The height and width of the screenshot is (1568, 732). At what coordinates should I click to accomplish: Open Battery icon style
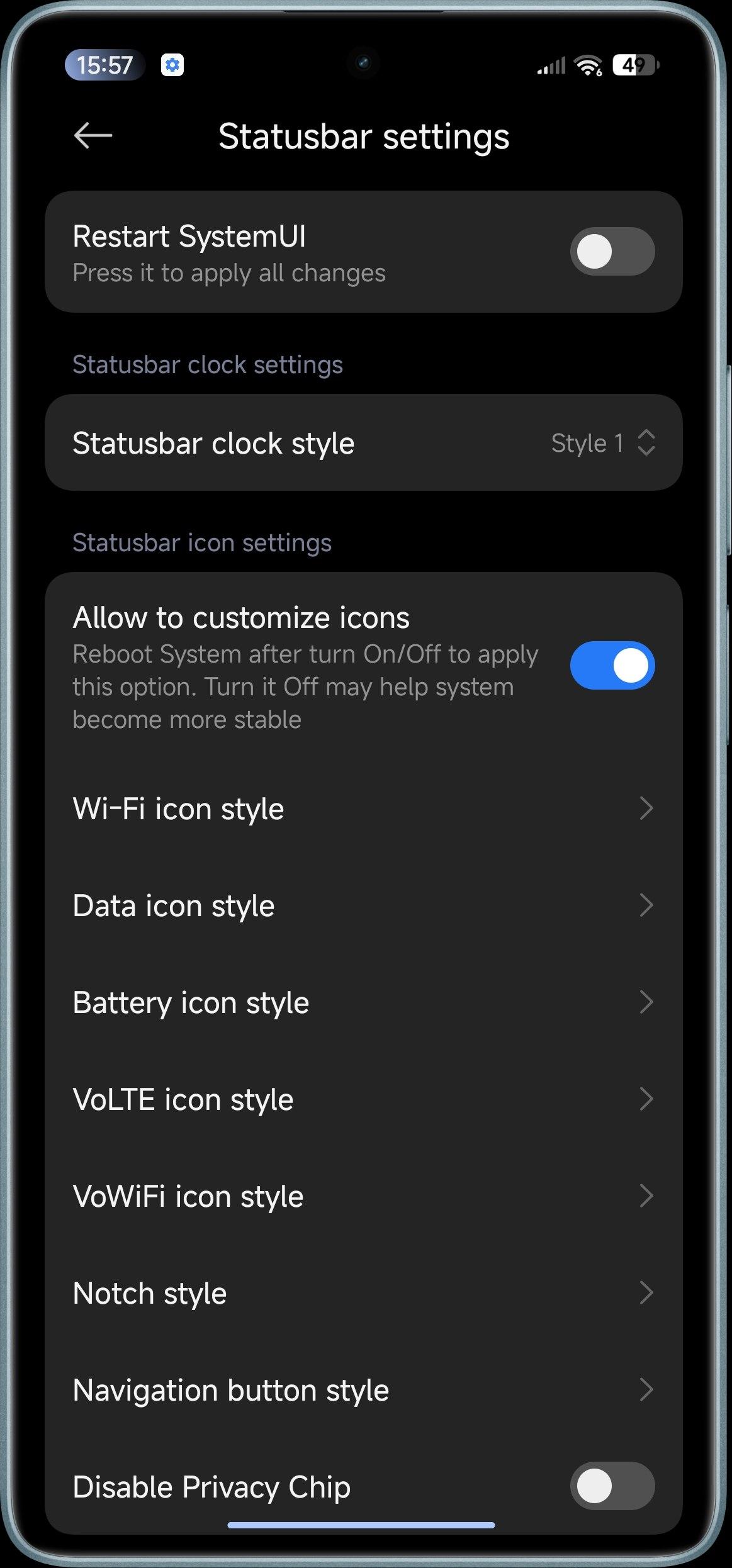[x=364, y=1002]
